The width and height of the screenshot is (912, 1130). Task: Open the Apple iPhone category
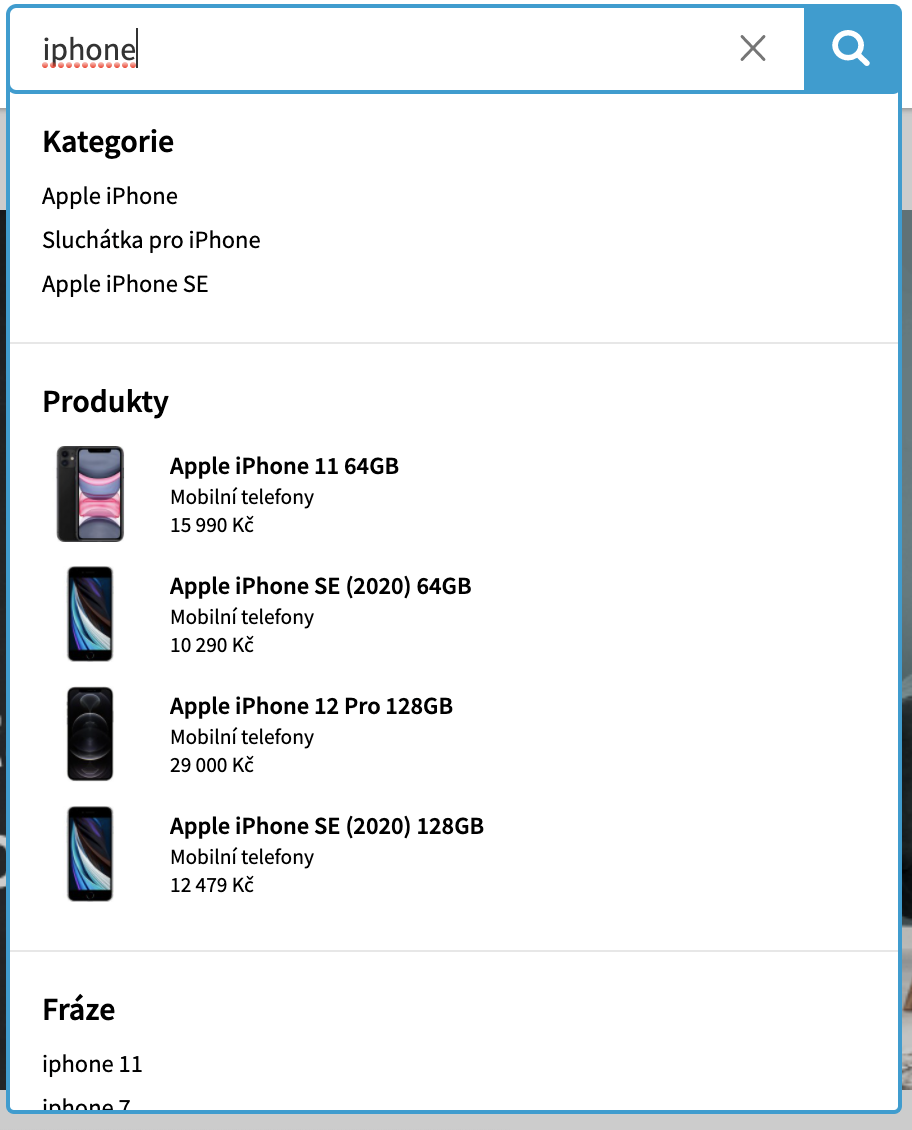click(110, 196)
